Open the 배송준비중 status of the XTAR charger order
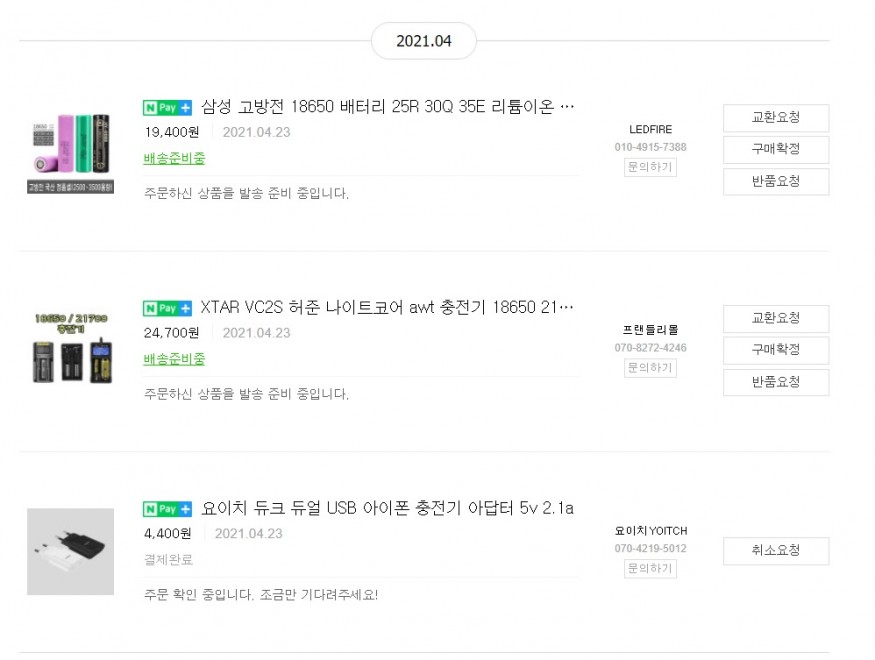The height and width of the screenshot is (660, 875). [x=174, y=359]
